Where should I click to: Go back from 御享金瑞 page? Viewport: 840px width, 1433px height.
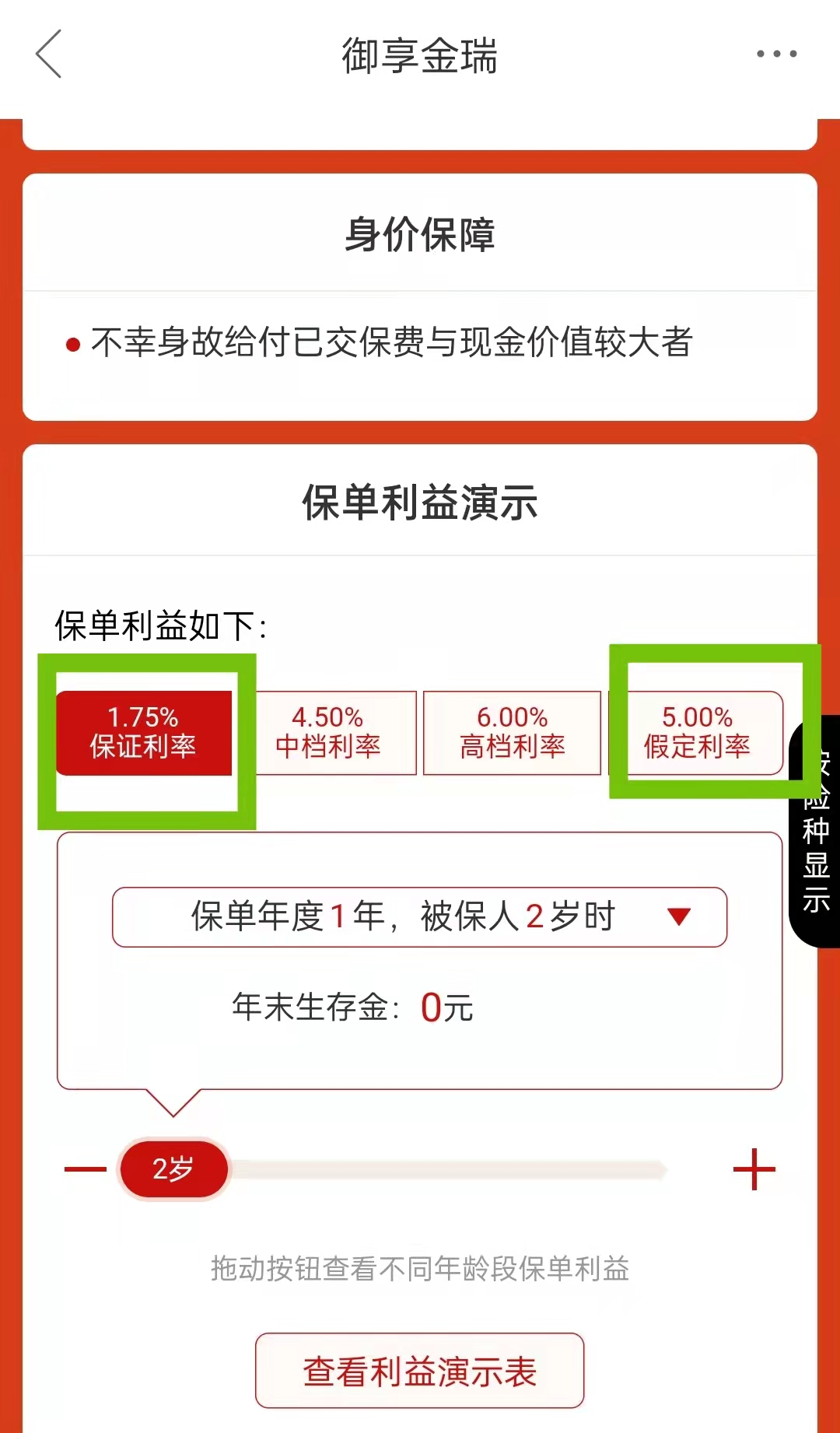[x=48, y=54]
